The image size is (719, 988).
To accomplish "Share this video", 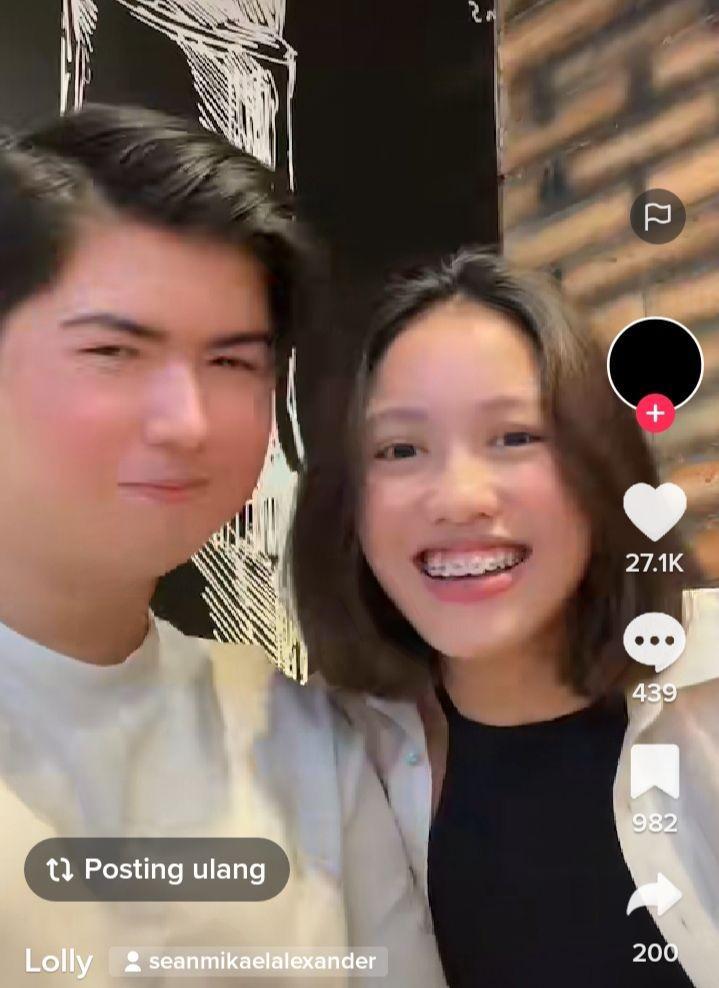I will click(x=654, y=897).
